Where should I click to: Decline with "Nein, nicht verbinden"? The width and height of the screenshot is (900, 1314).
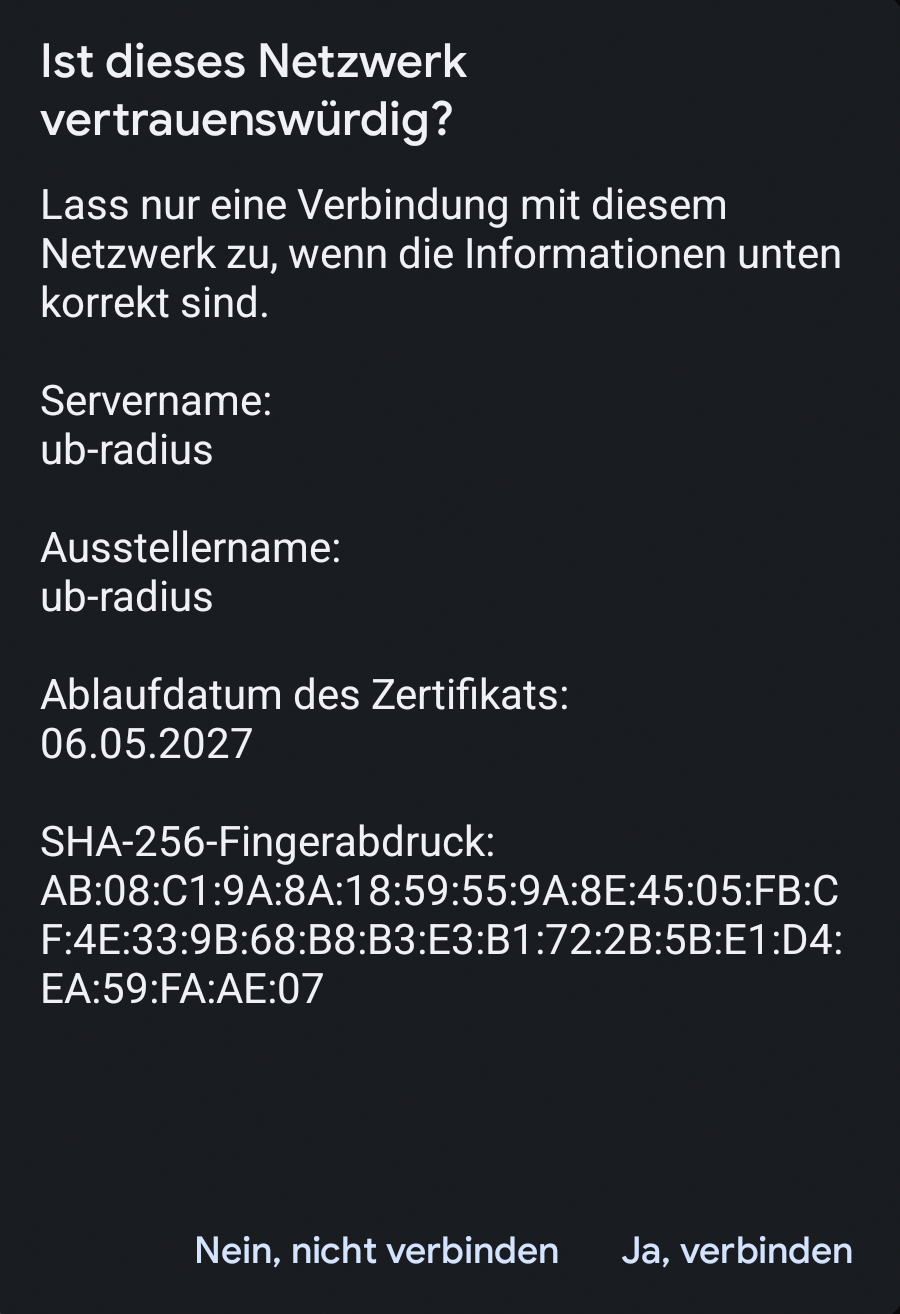point(376,1251)
